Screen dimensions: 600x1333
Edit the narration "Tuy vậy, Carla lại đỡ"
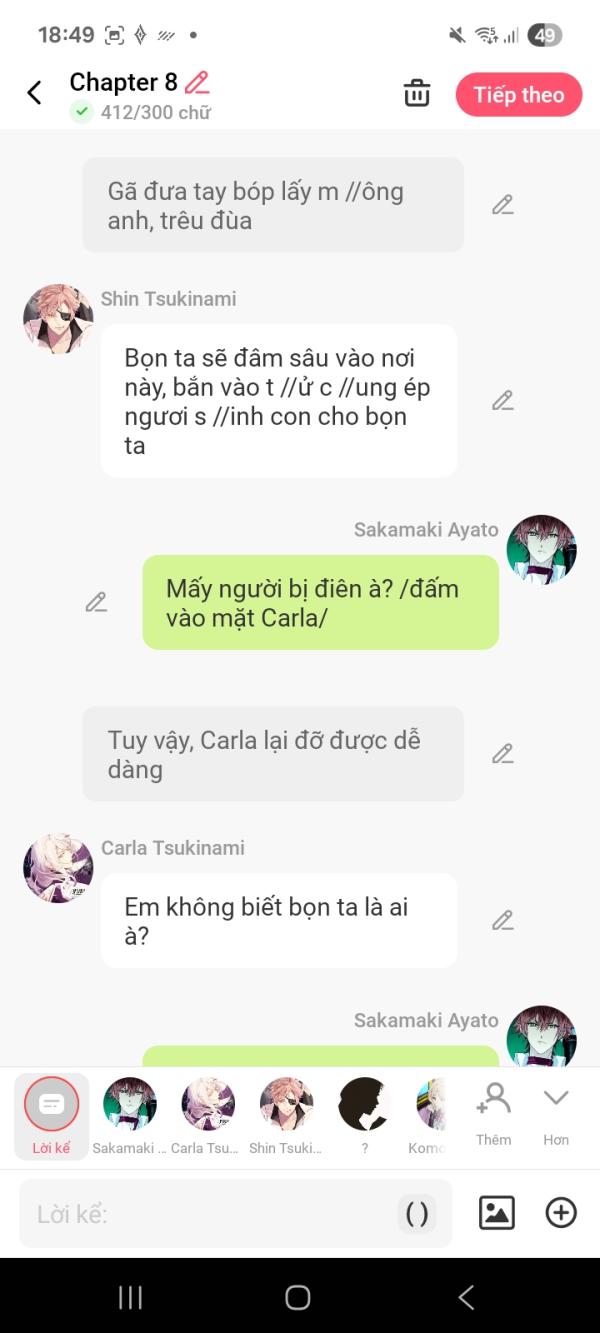tap(502, 754)
